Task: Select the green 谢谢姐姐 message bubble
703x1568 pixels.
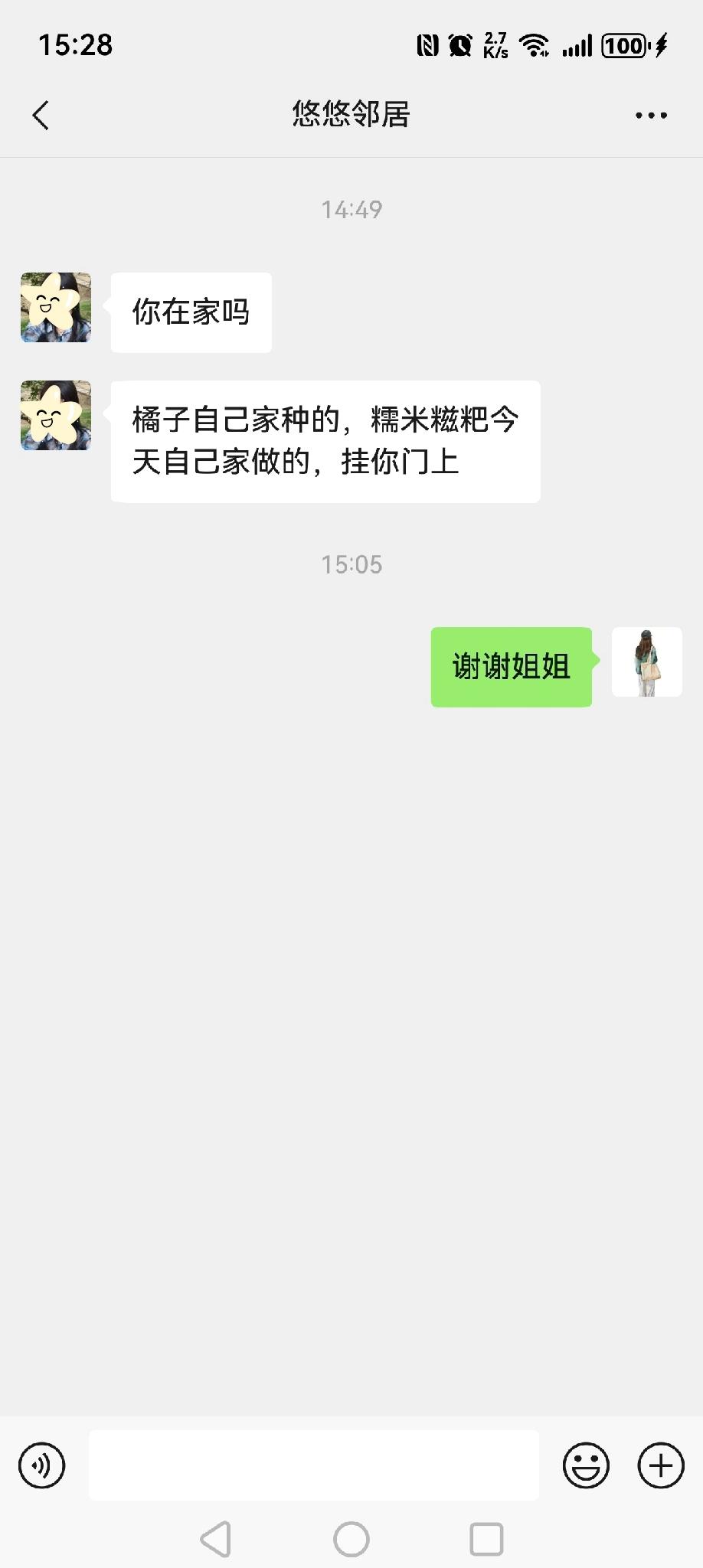Action: 510,667
